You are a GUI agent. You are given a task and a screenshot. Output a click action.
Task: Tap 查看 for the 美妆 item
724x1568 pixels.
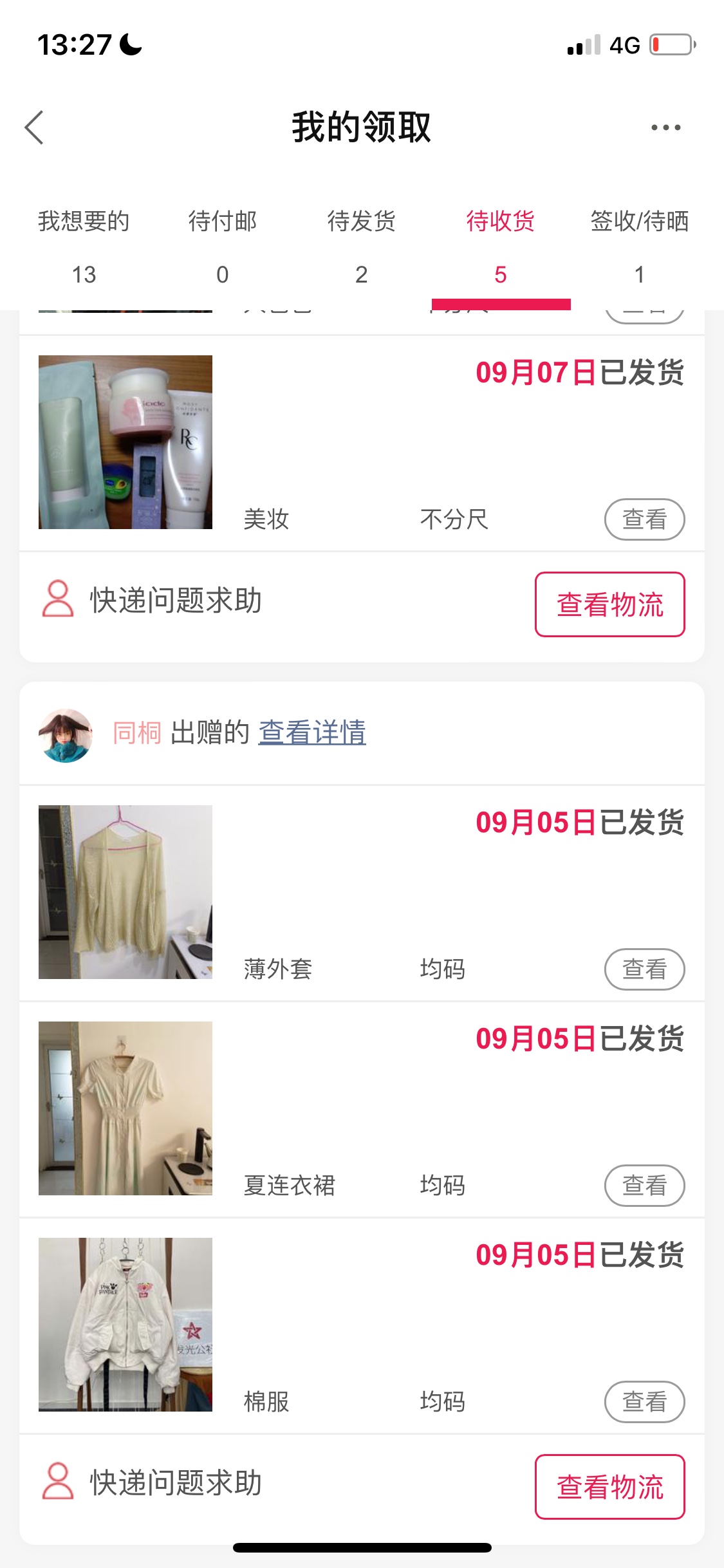tap(644, 519)
